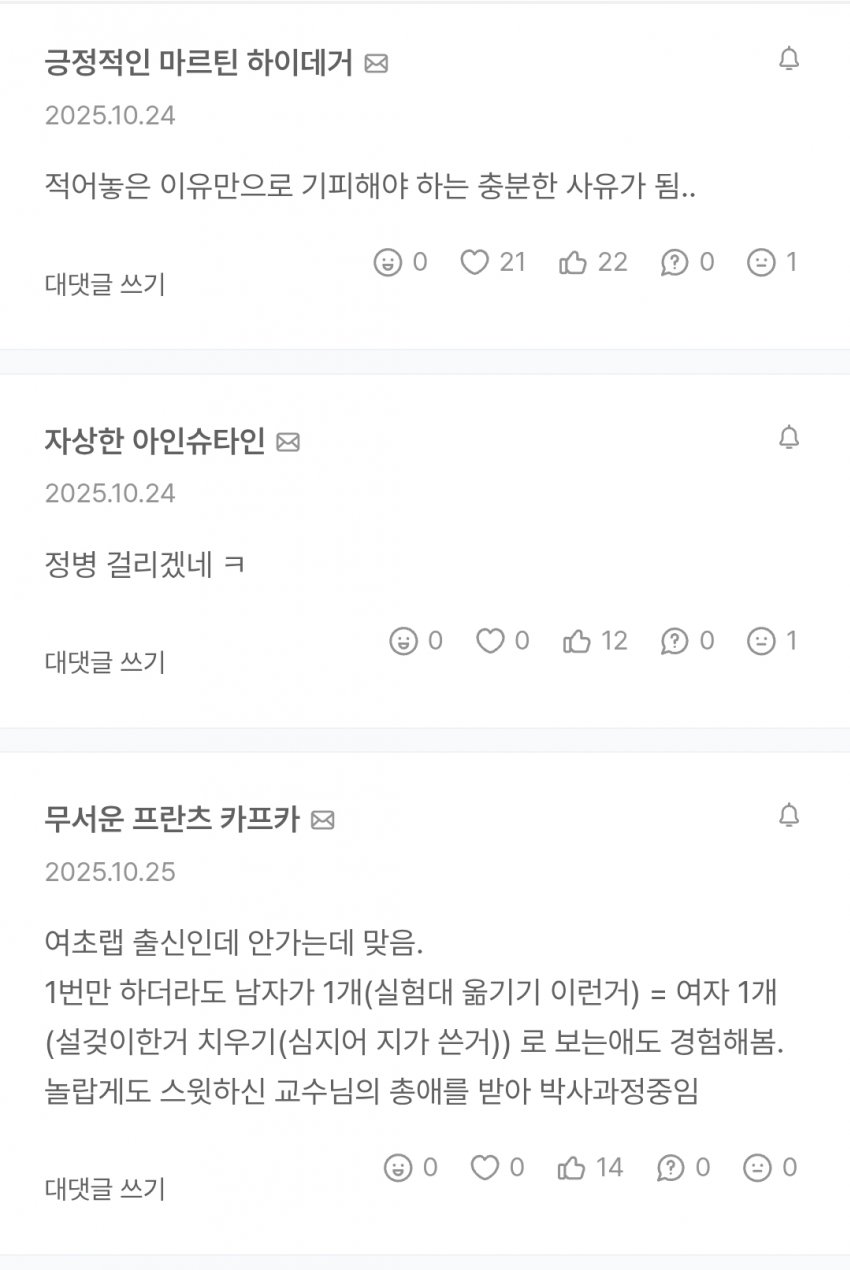The width and height of the screenshot is (850, 1270).
Task: Send a message to 긍정적인 마르틴 하이데거
Action: pyautogui.click(x=376, y=64)
